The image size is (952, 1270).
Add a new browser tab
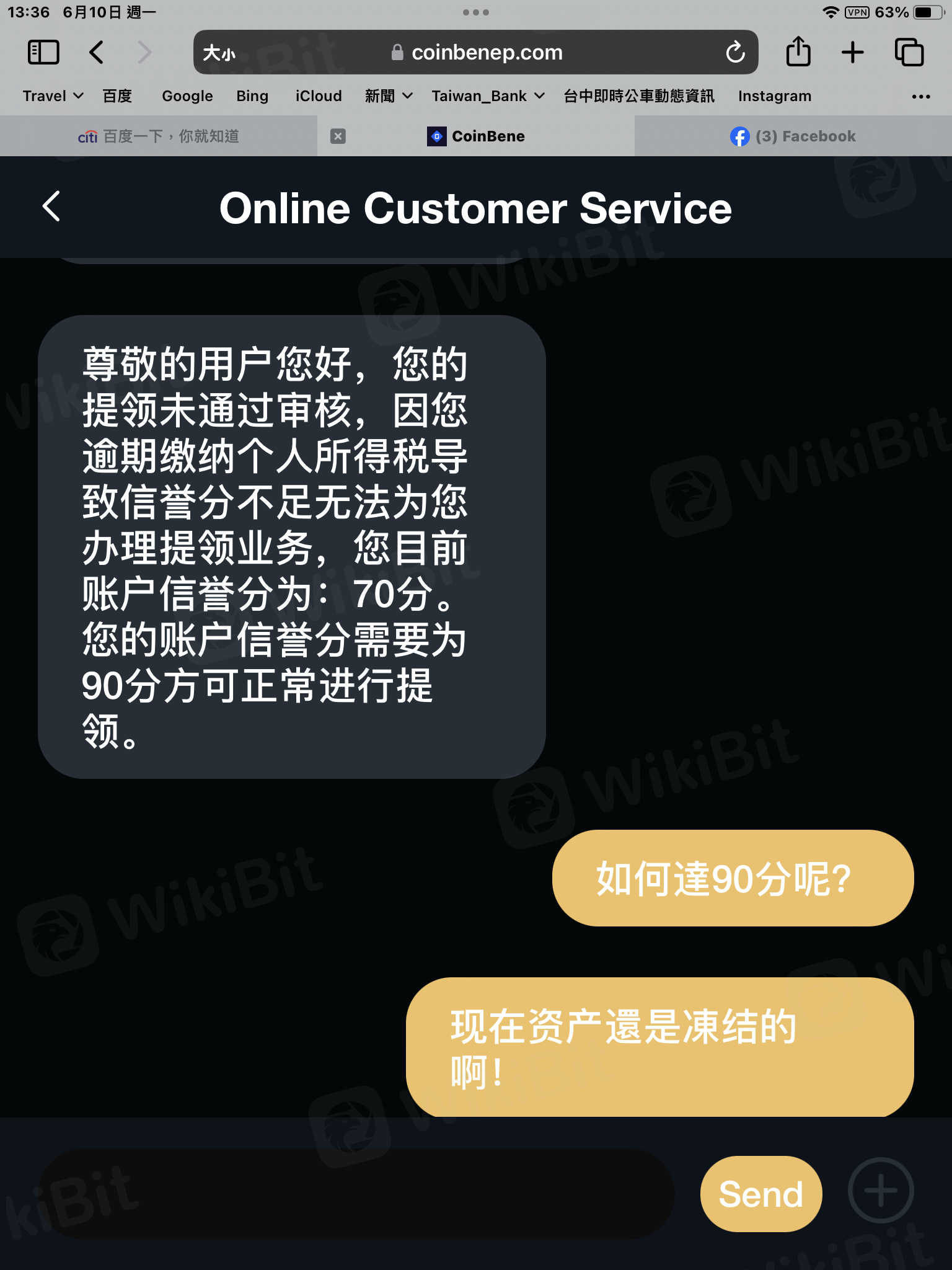(853, 52)
